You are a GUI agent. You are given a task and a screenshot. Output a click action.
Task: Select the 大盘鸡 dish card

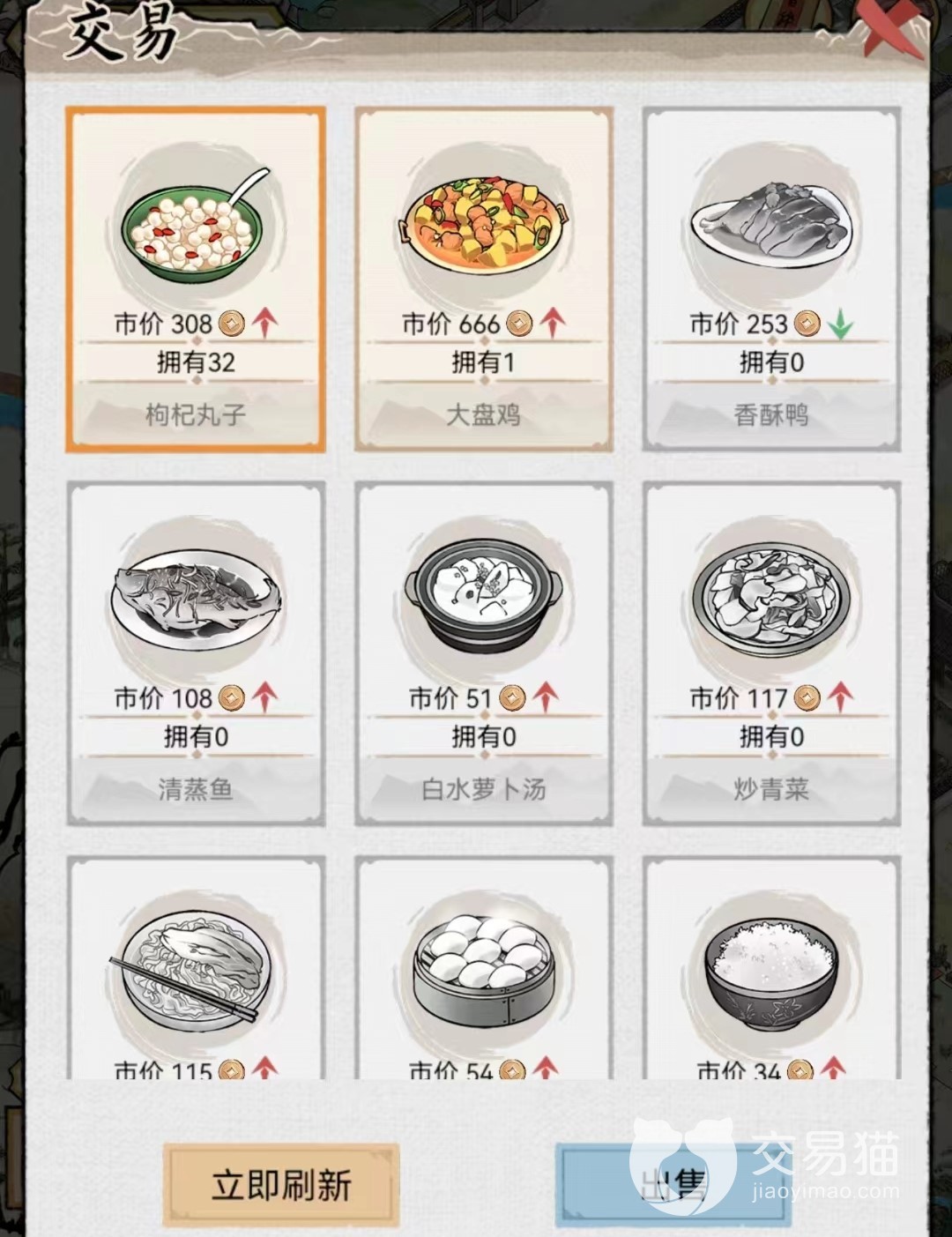[x=483, y=279]
